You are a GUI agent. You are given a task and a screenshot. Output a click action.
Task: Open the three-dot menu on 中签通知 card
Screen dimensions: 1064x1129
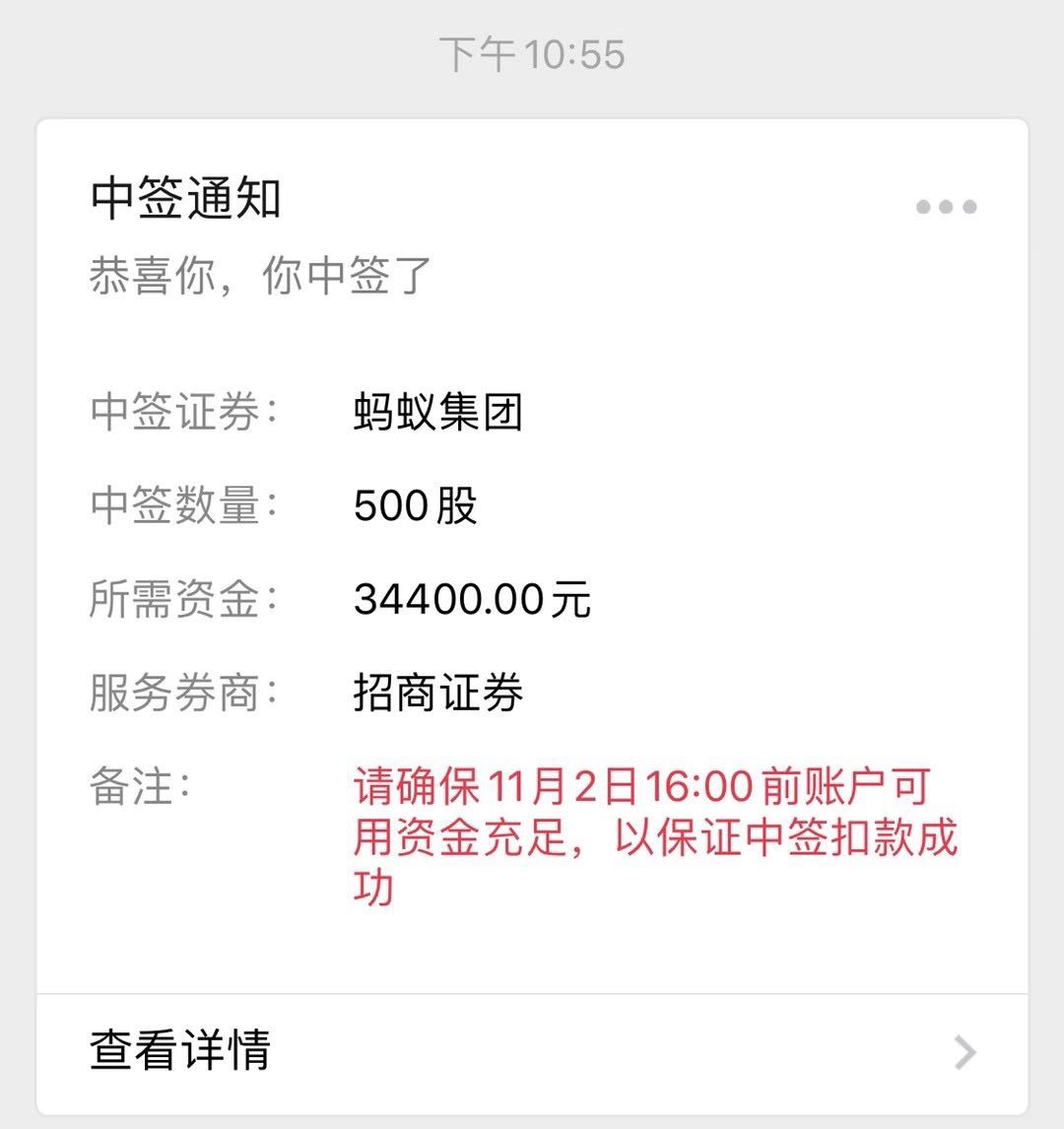pos(946,207)
